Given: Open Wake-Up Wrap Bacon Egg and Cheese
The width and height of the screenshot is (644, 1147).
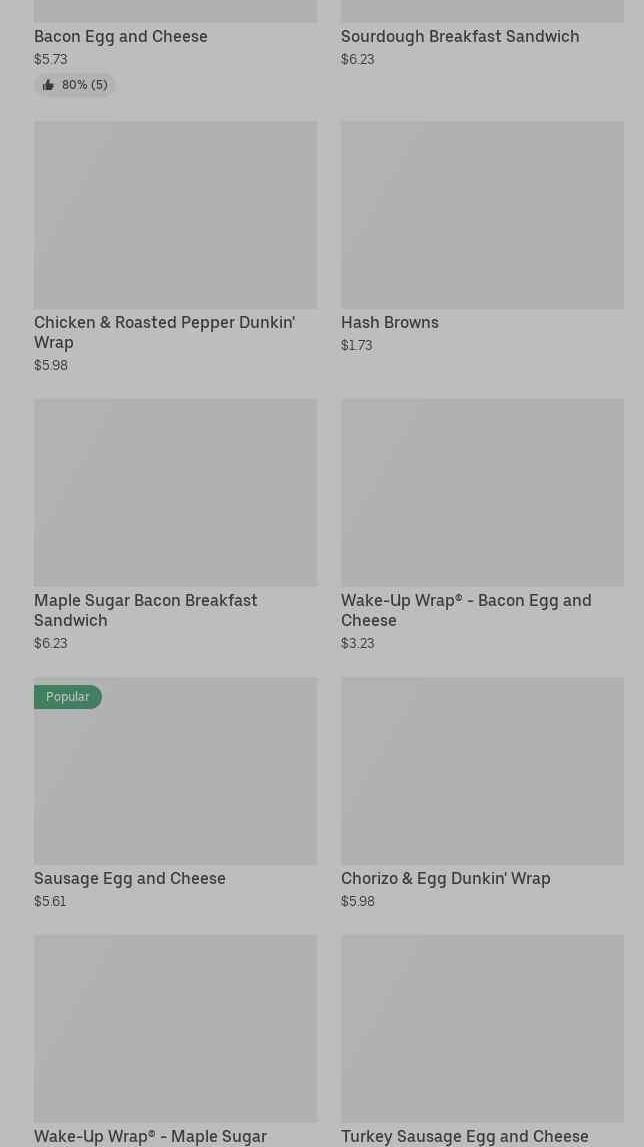Looking at the screenshot, I should coord(482,525).
